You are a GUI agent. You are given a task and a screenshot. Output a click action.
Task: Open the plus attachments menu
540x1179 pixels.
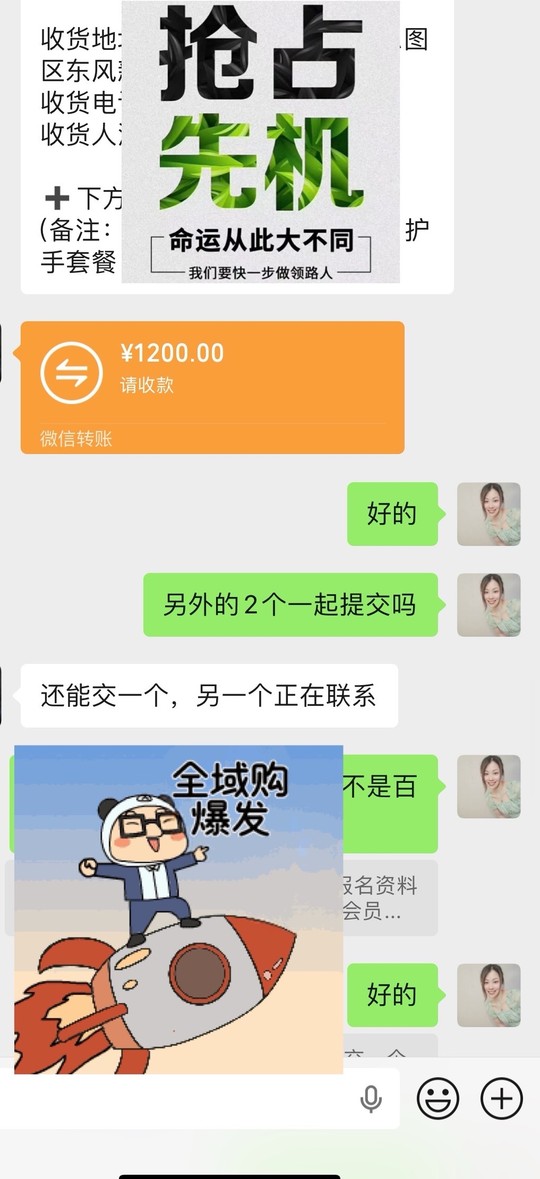(502, 1099)
